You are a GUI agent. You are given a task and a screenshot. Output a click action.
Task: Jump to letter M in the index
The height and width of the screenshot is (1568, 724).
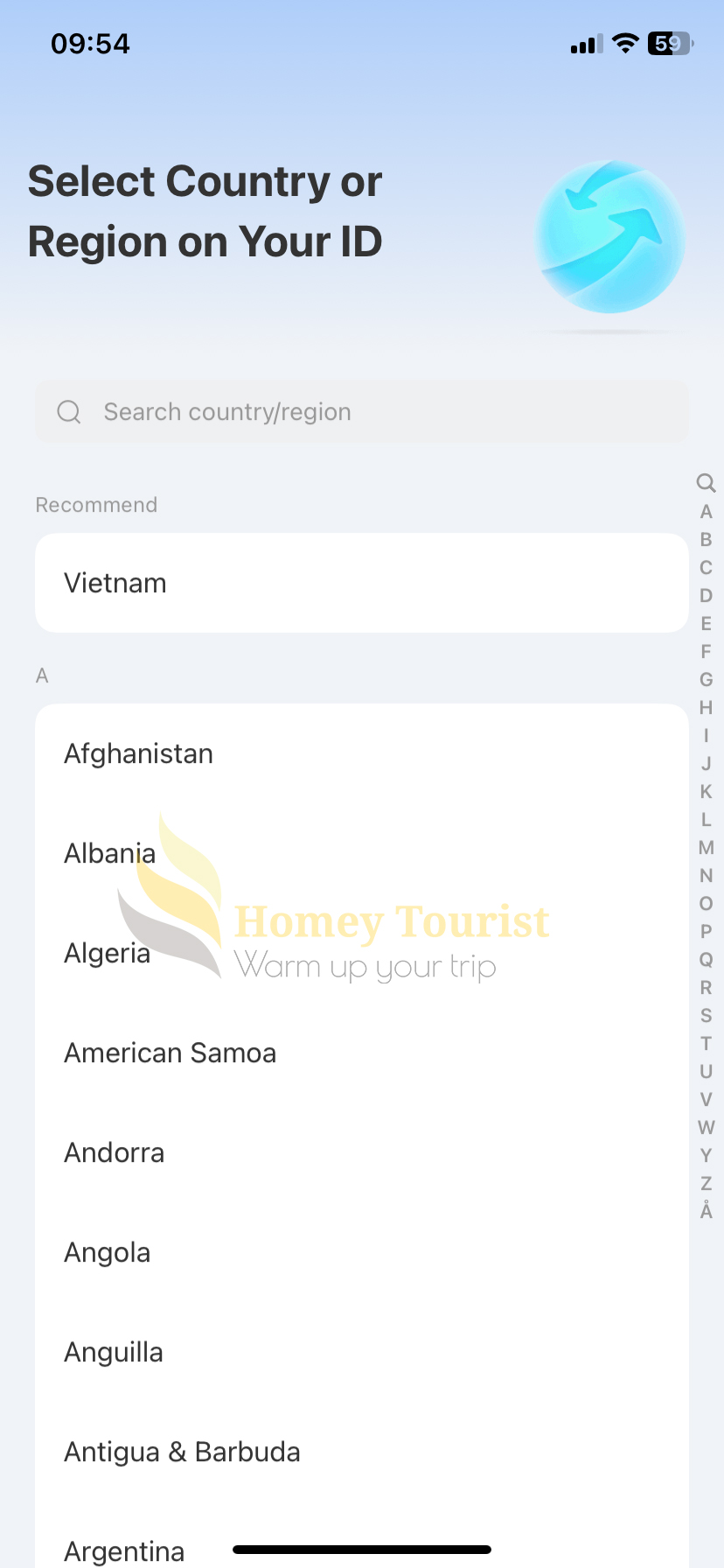707,848
